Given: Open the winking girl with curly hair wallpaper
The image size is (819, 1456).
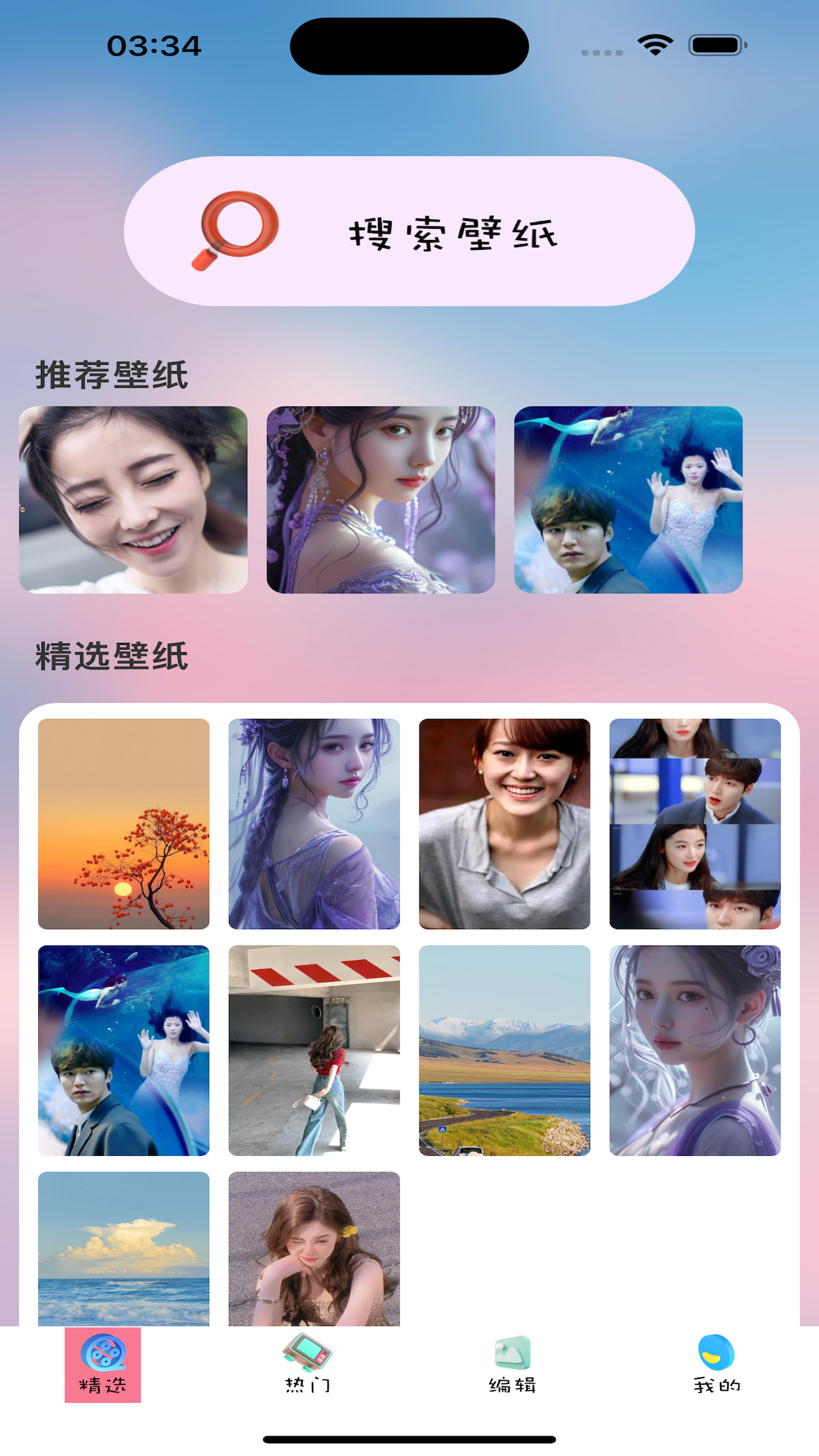Looking at the screenshot, I should coord(314,1248).
